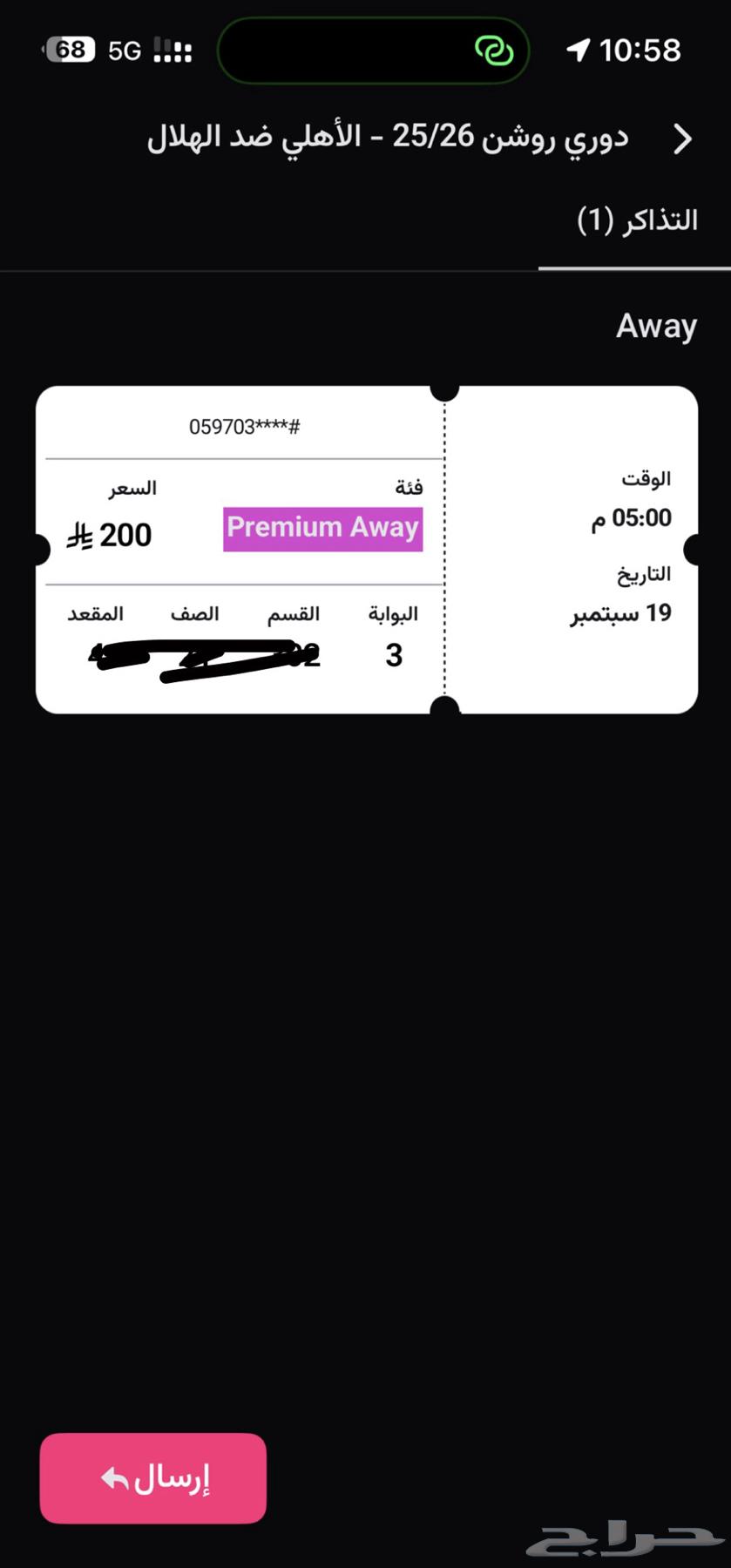
Task: Select gate number 3 on the ticket
Action: pos(394,655)
